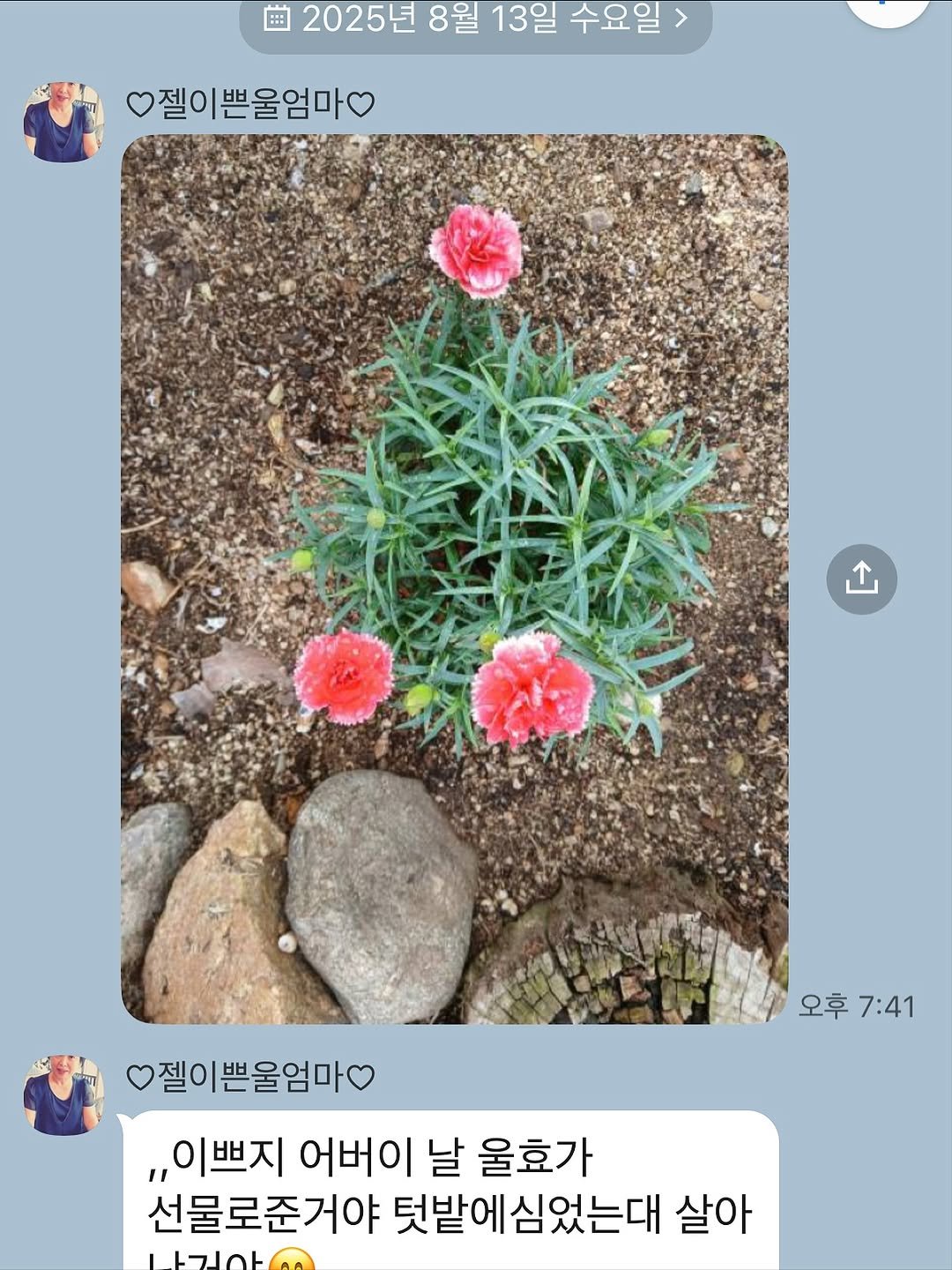This screenshot has height=1270, width=952.
Task: Select the nickname ♡젤이쁜울엄마♡ above the photo
Action: [249, 103]
